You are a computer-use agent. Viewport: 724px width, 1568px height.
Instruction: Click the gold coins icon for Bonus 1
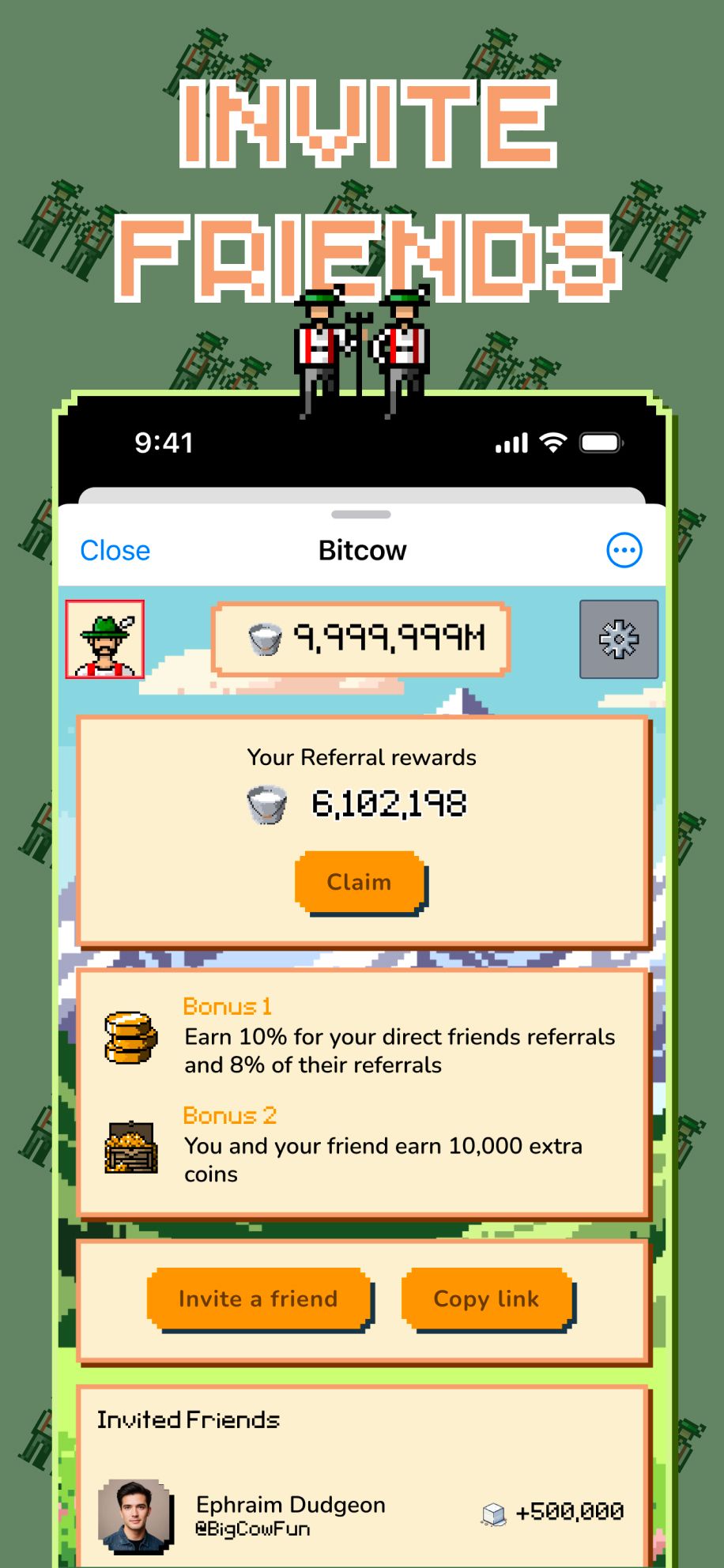[129, 1035]
